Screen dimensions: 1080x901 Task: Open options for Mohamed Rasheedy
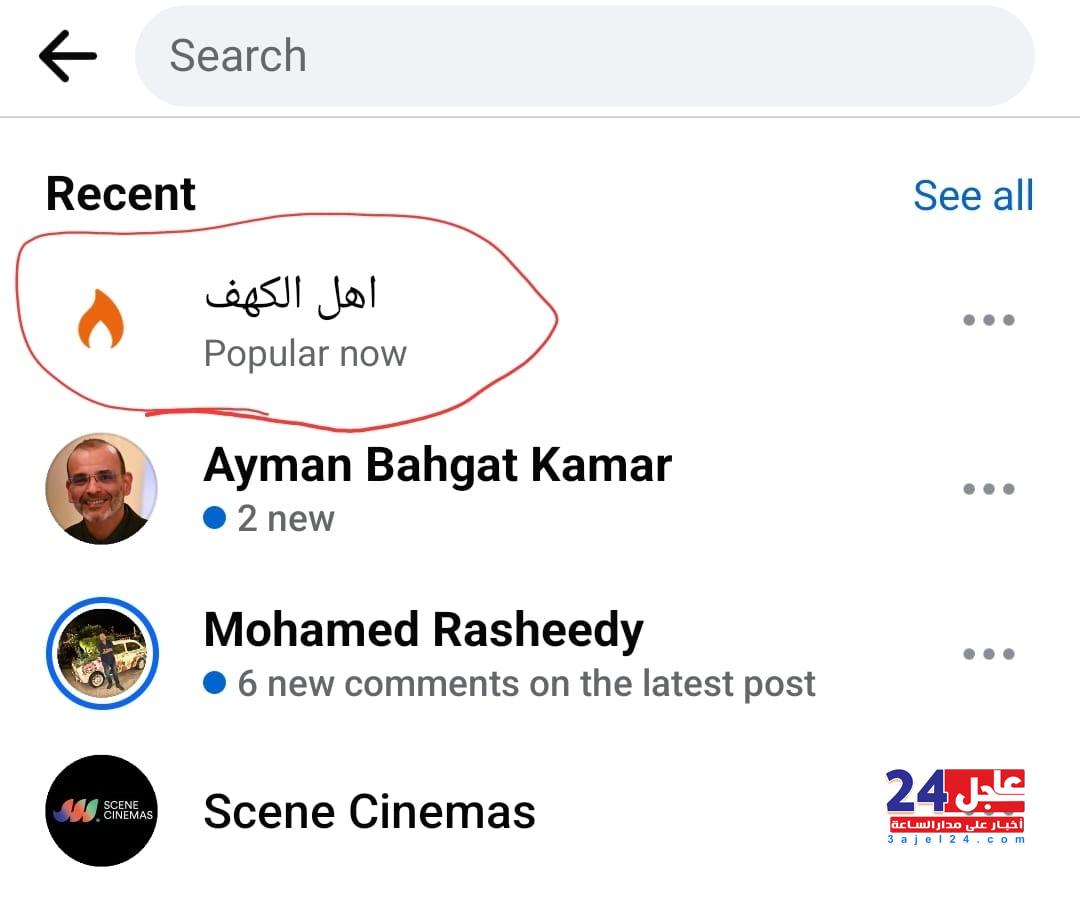click(x=988, y=654)
